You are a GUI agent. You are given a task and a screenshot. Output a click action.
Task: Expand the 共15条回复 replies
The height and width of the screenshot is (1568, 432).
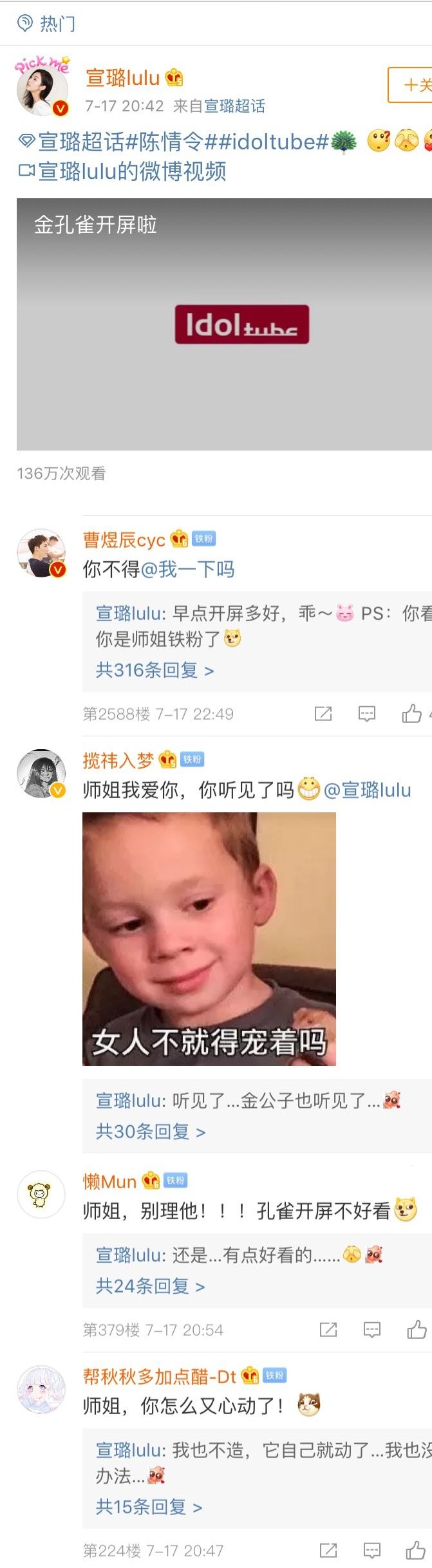(149, 1507)
